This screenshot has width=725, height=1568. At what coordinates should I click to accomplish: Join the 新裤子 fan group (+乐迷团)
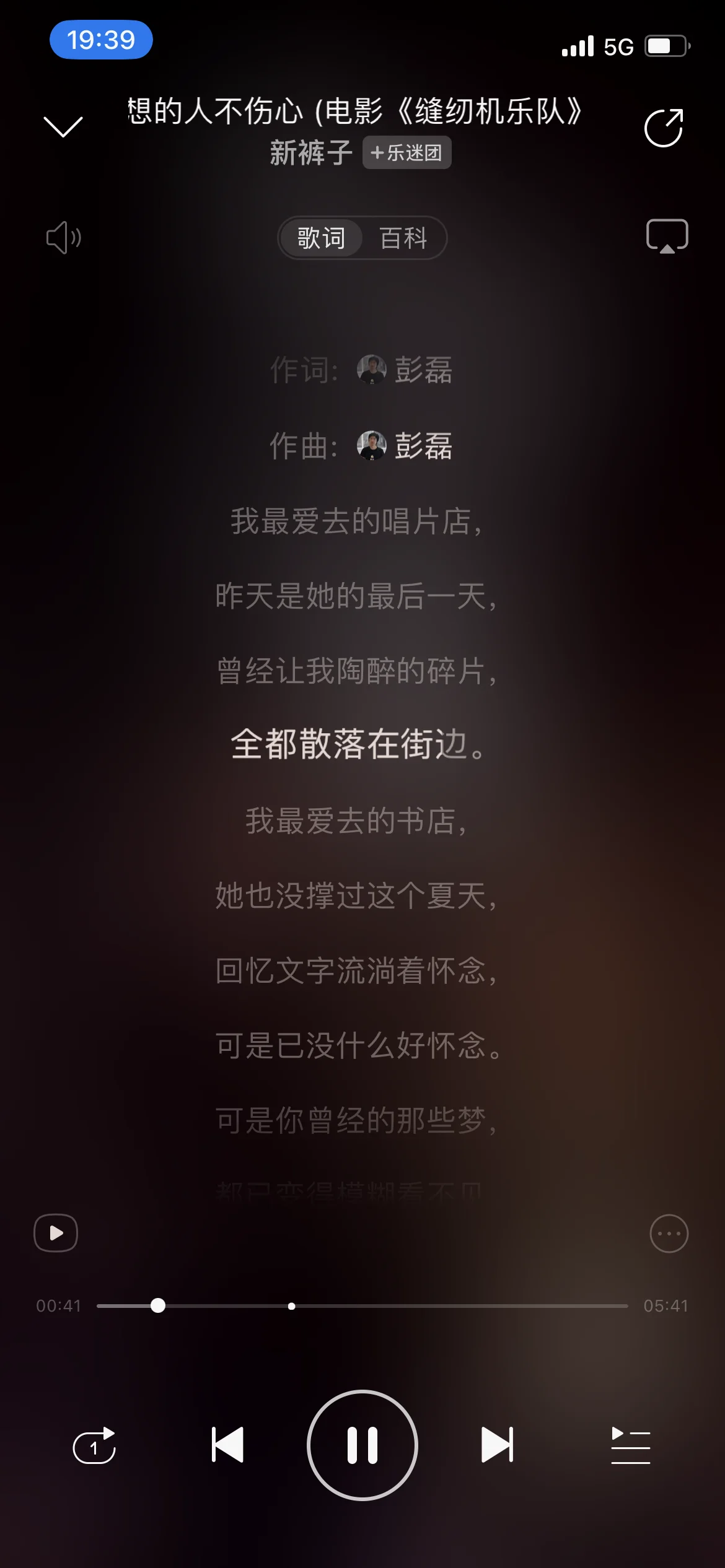click(x=406, y=152)
